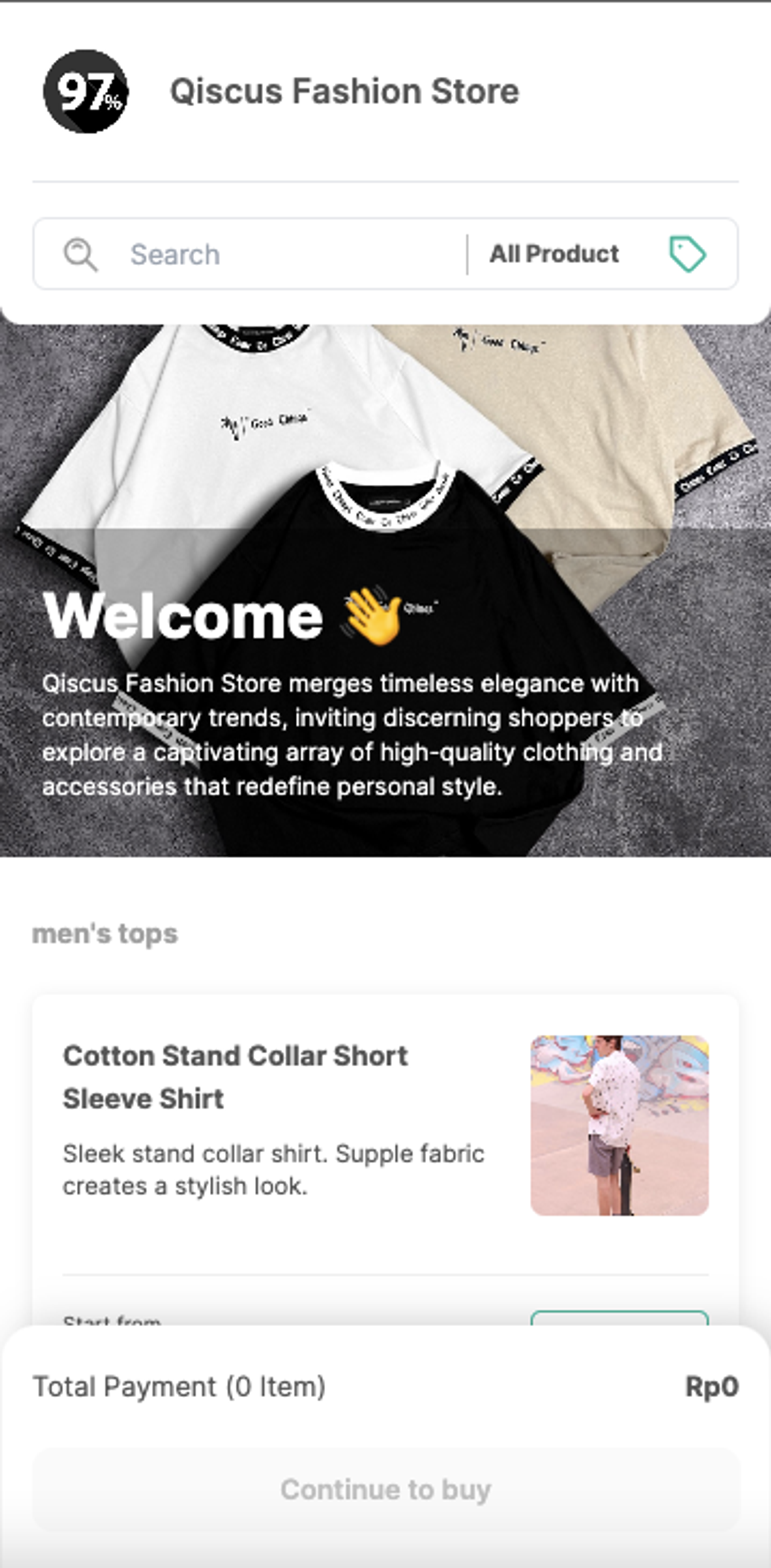Tap Continue to buy

tap(385, 1490)
